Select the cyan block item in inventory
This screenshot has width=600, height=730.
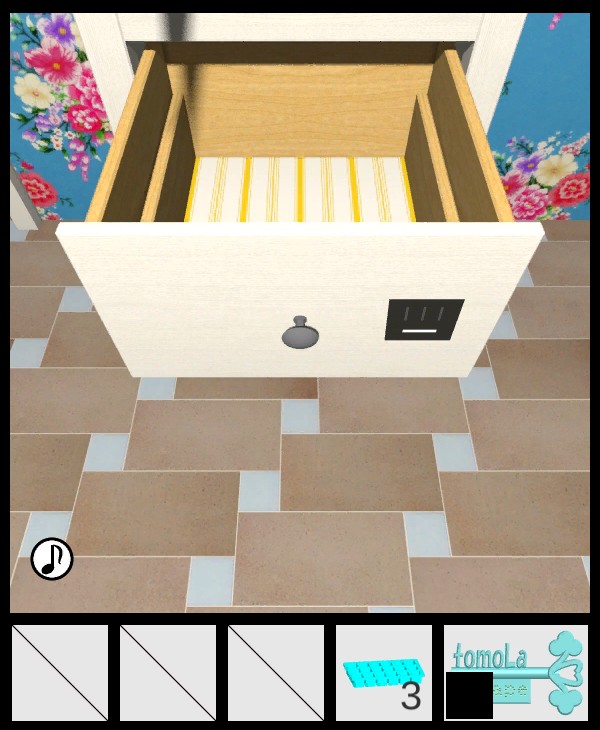pos(384,673)
